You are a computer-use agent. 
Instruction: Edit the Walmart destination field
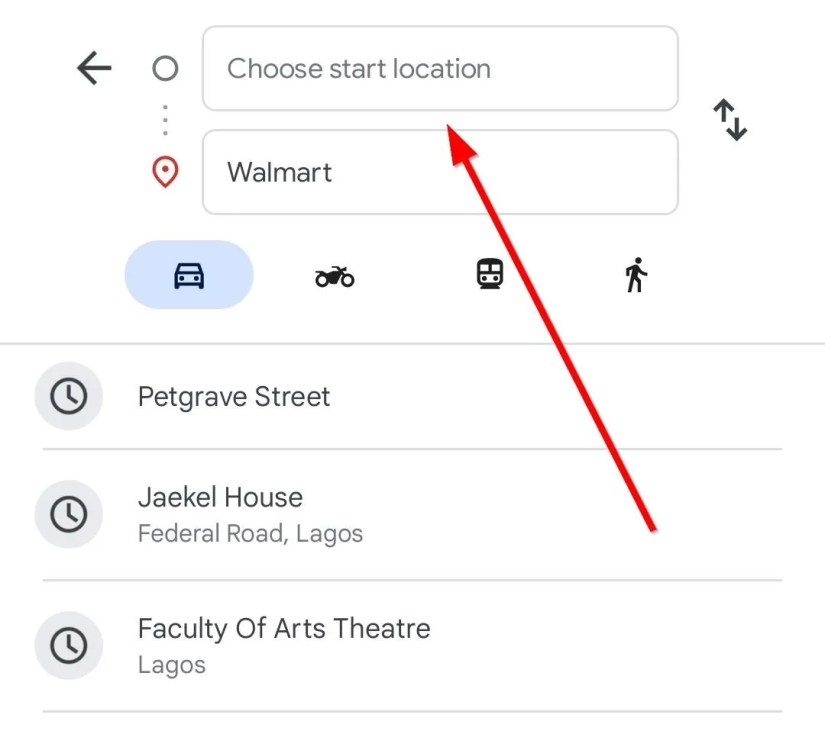440,172
